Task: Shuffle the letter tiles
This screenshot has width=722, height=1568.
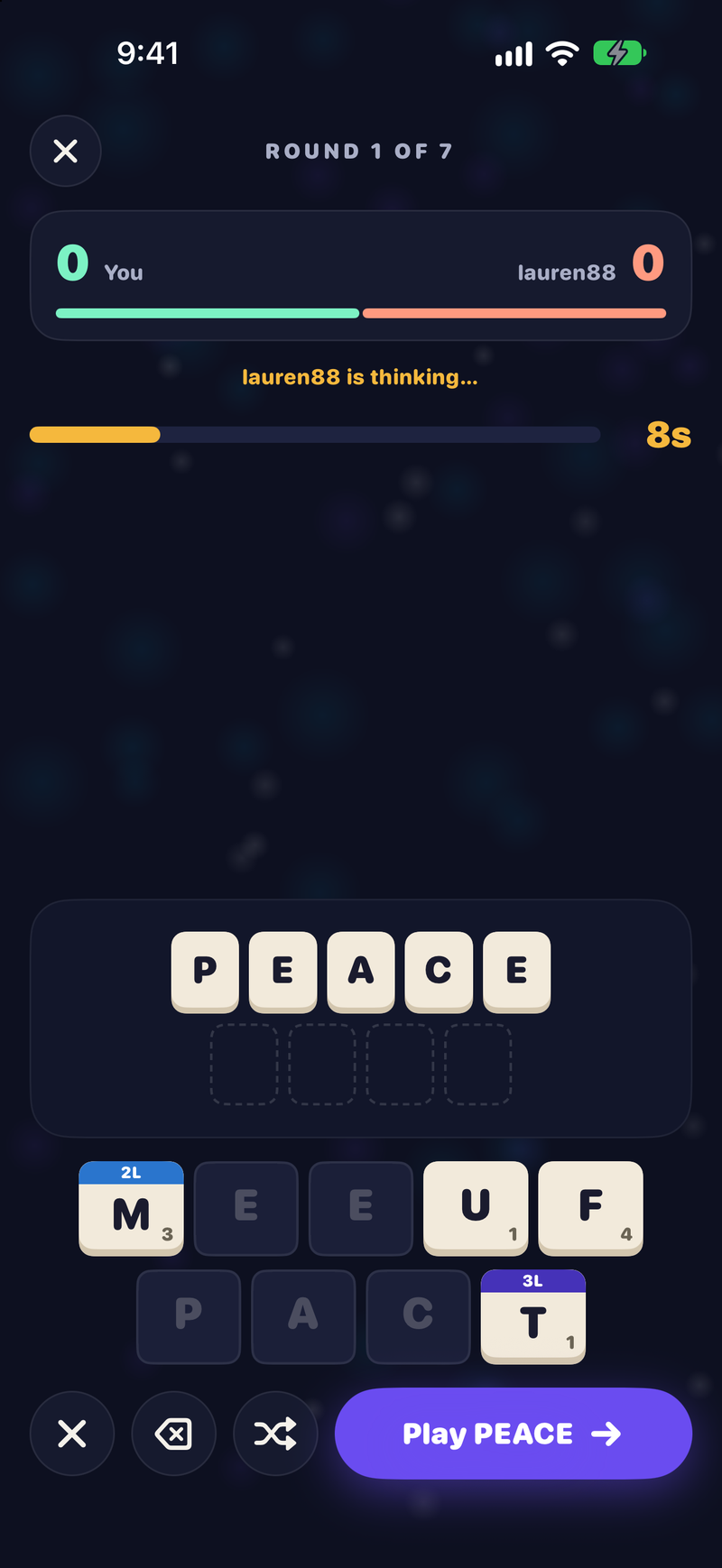Action: pyautogui.click(x=275, y=1434)
